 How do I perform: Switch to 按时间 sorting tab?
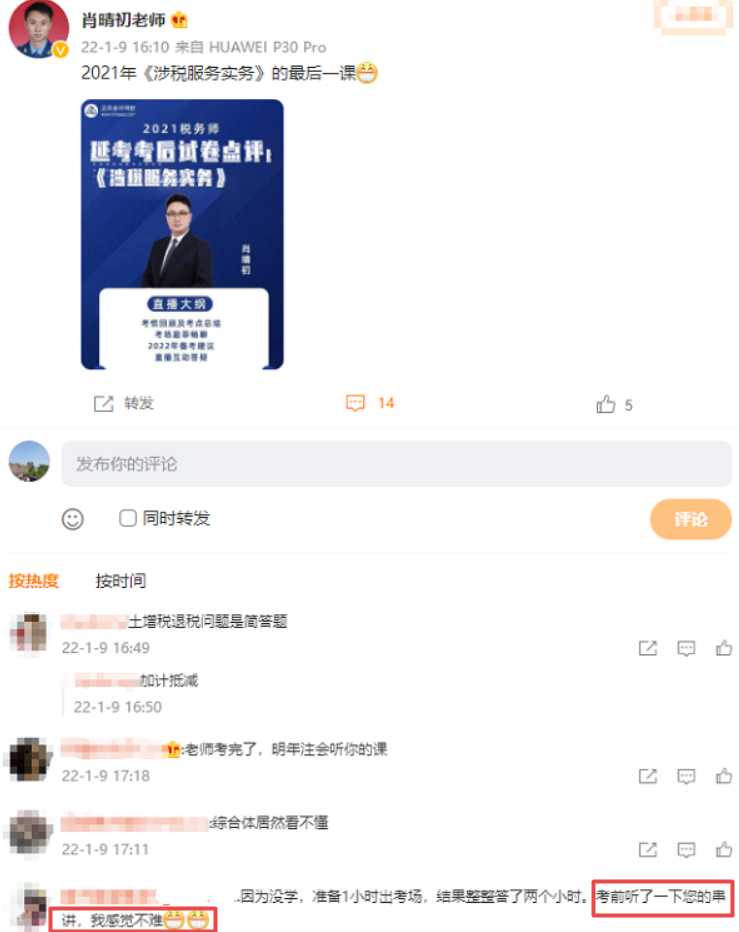pyautogui.click(x=120, y=580)
